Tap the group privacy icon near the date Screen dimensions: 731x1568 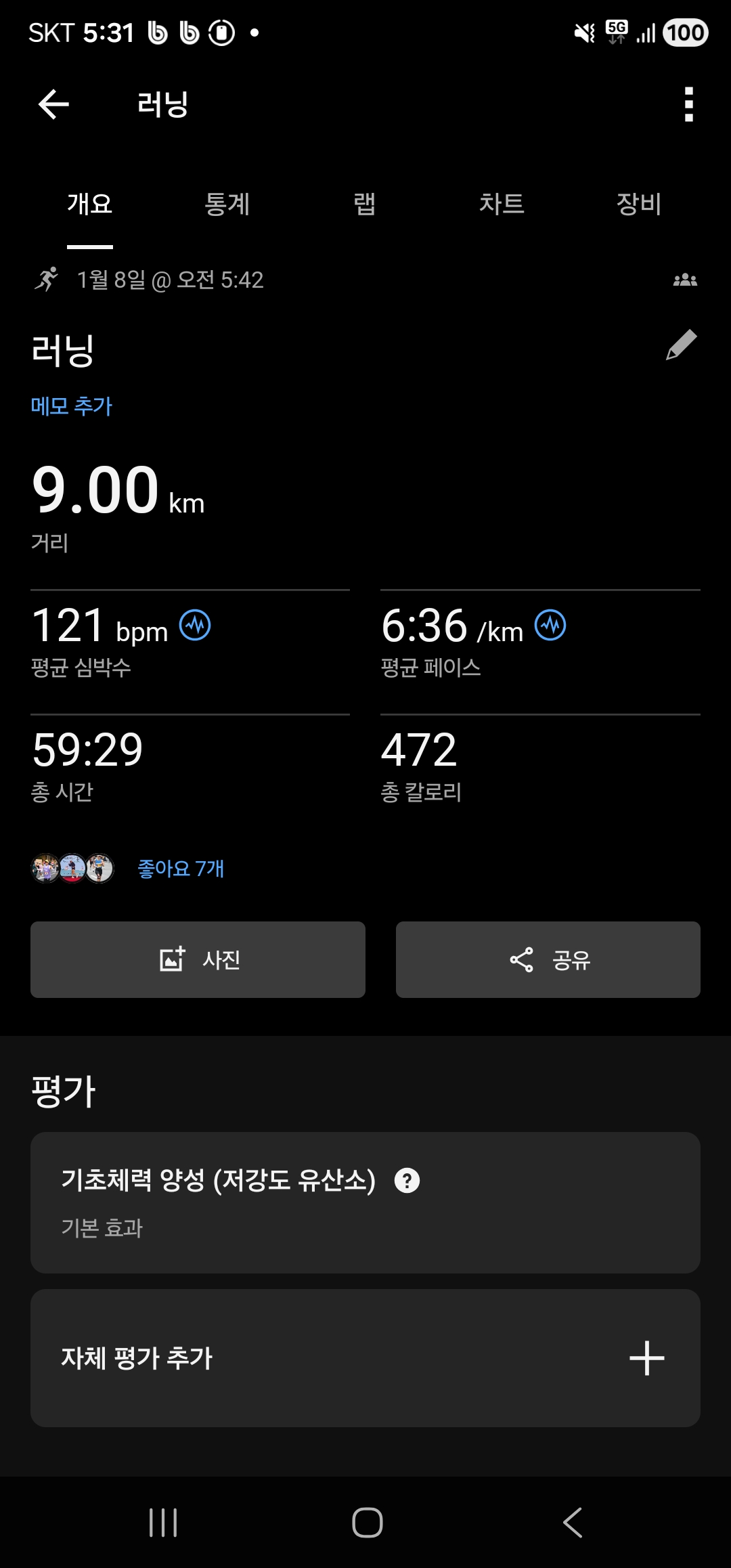point(684,278)
